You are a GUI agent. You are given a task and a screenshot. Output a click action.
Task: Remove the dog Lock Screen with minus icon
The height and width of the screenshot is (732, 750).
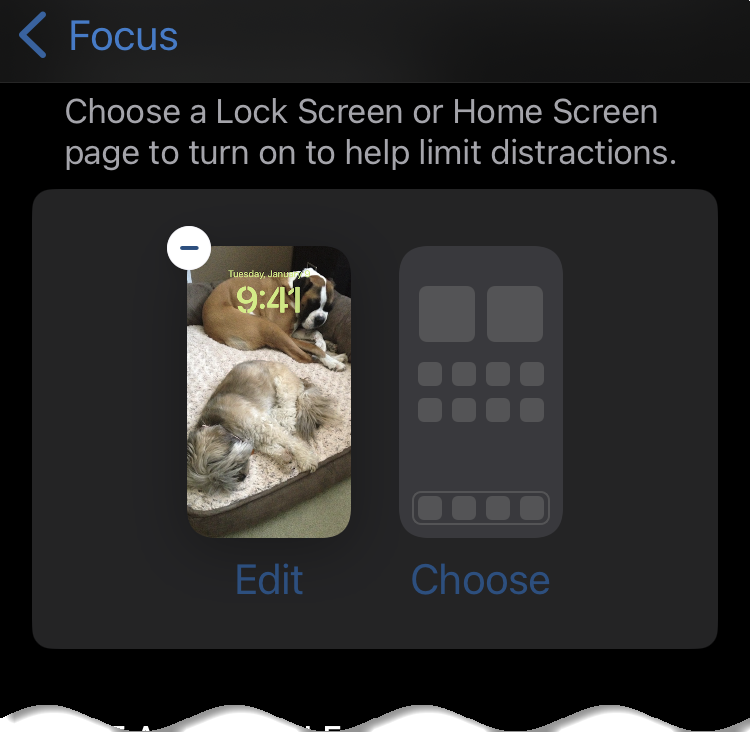[189, 247]
